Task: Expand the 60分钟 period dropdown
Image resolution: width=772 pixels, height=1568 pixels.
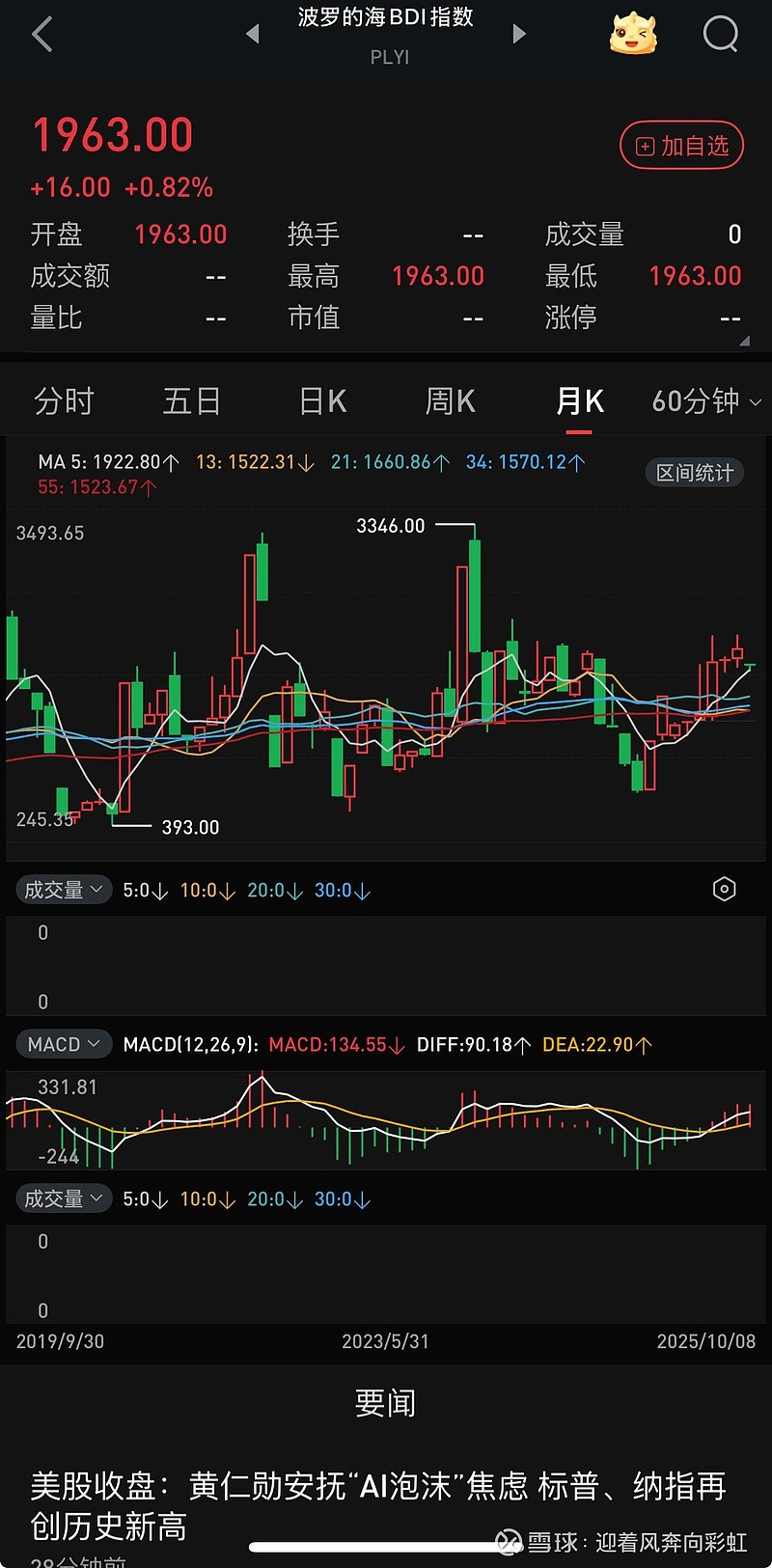Action: [705, 401]
